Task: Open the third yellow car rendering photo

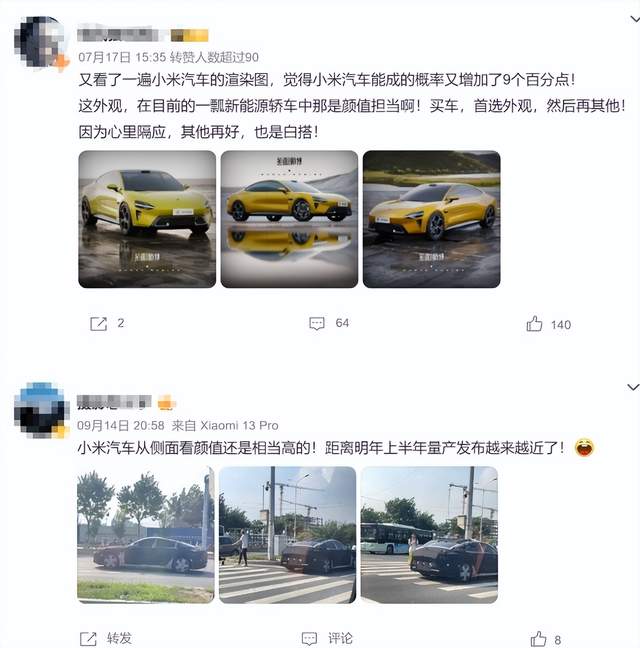Action: 431,219
